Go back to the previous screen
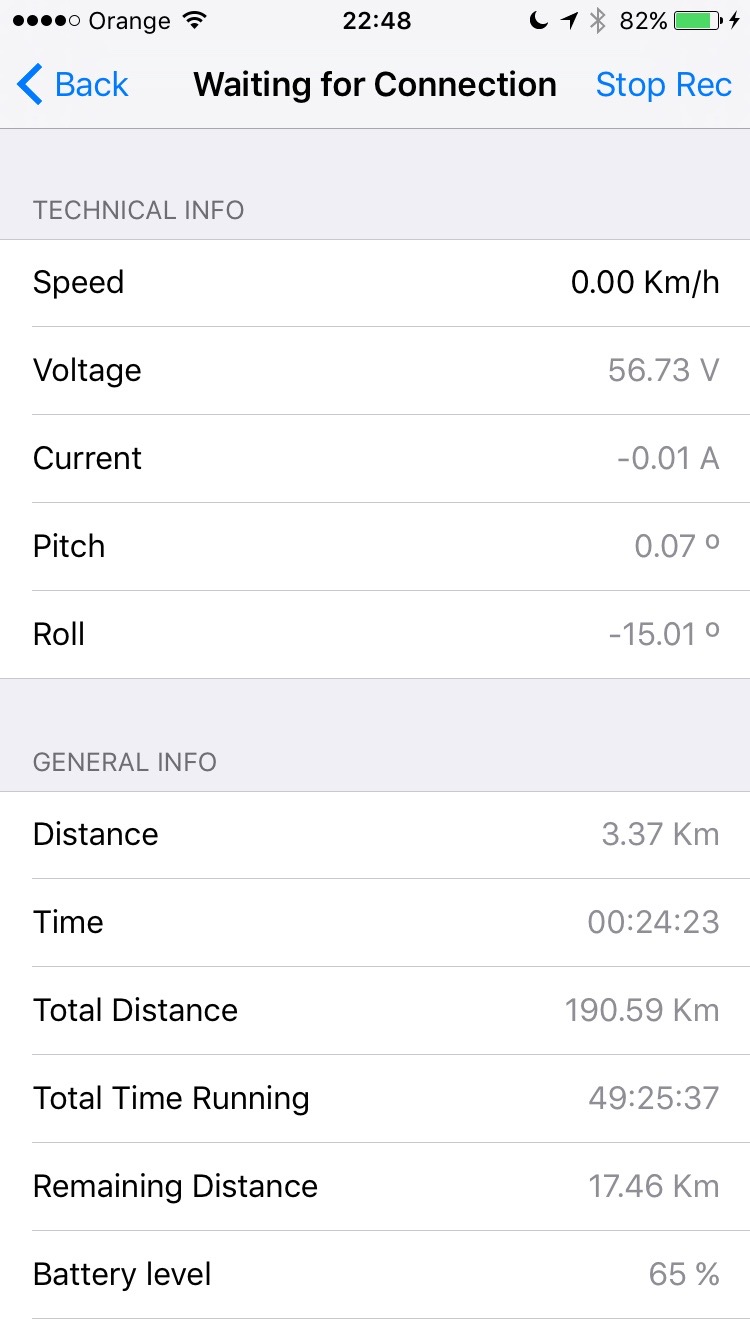 [73, 85]
